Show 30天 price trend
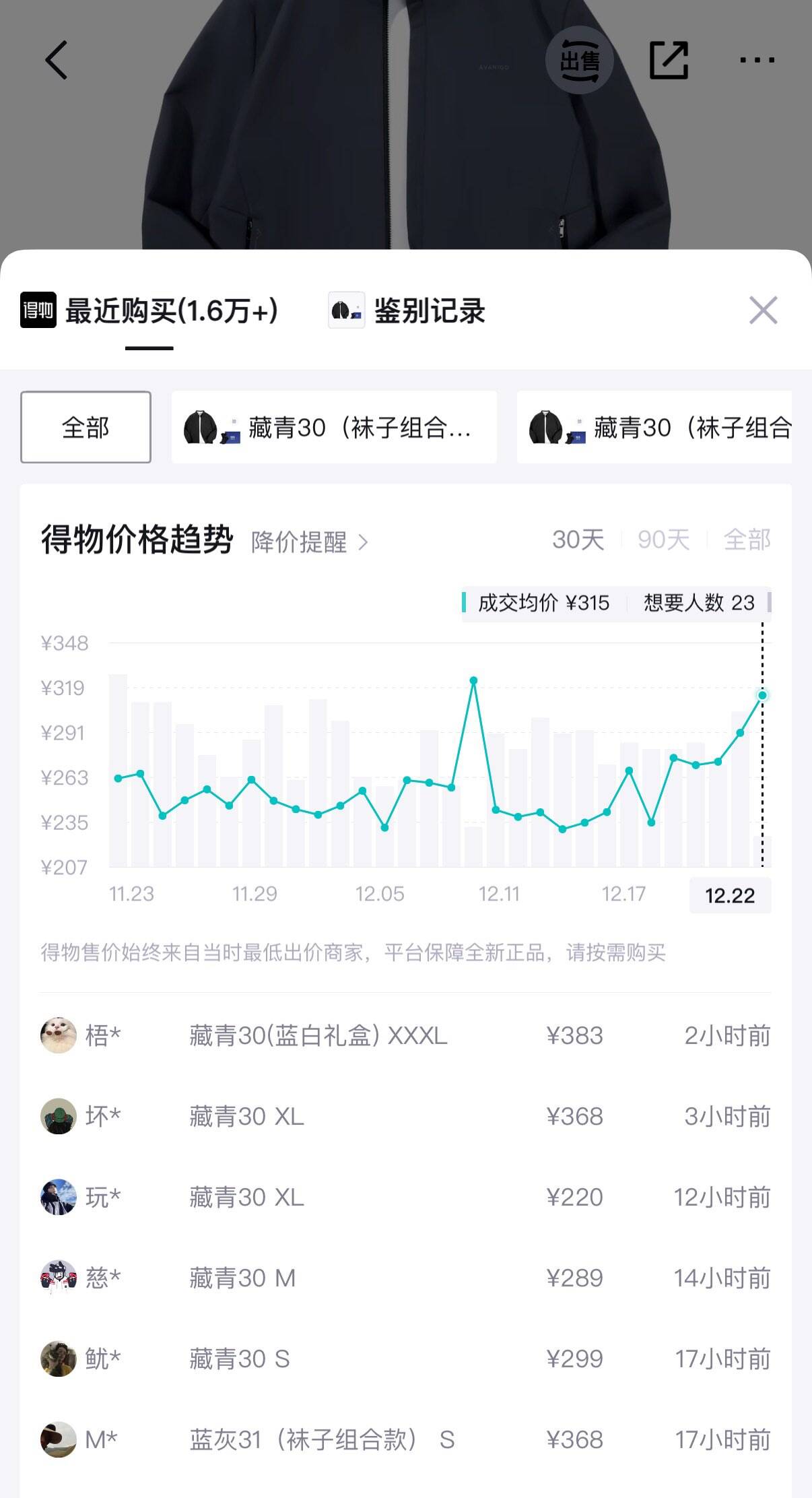 [578, 540]
